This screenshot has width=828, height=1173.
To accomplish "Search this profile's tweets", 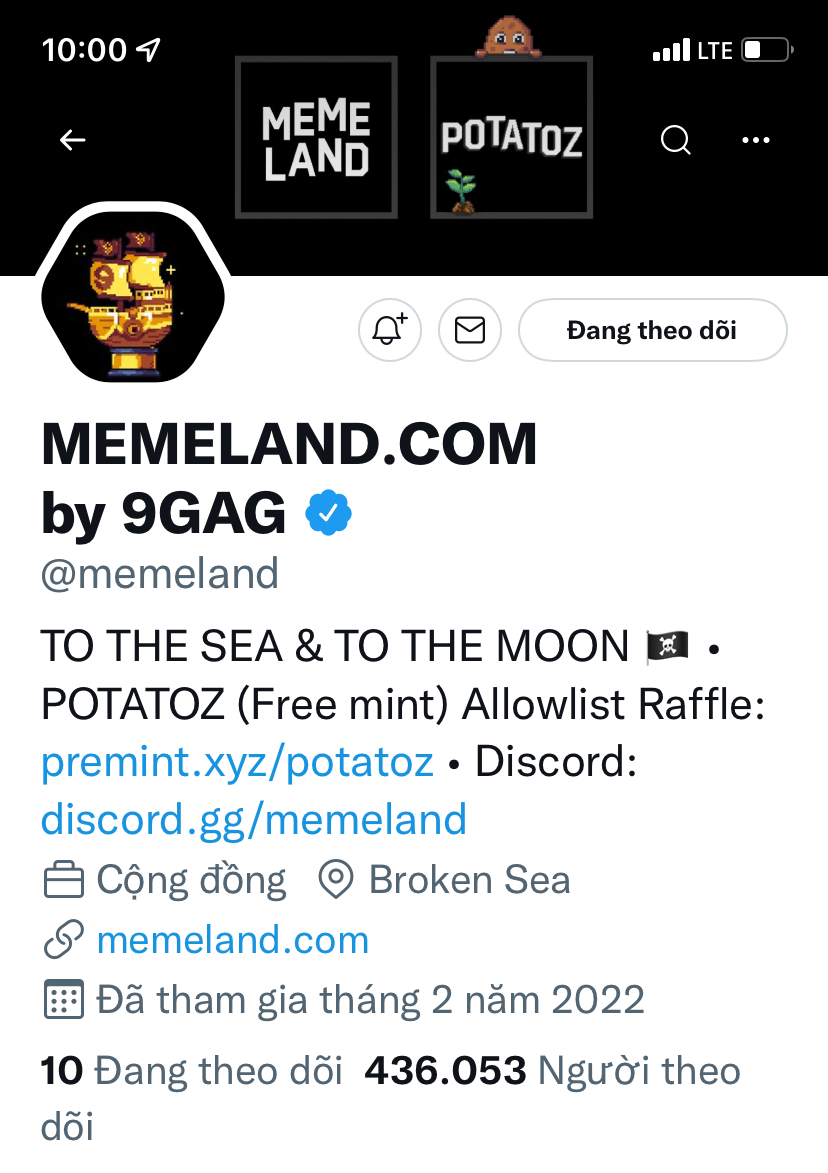I will (x=676, y=141).
